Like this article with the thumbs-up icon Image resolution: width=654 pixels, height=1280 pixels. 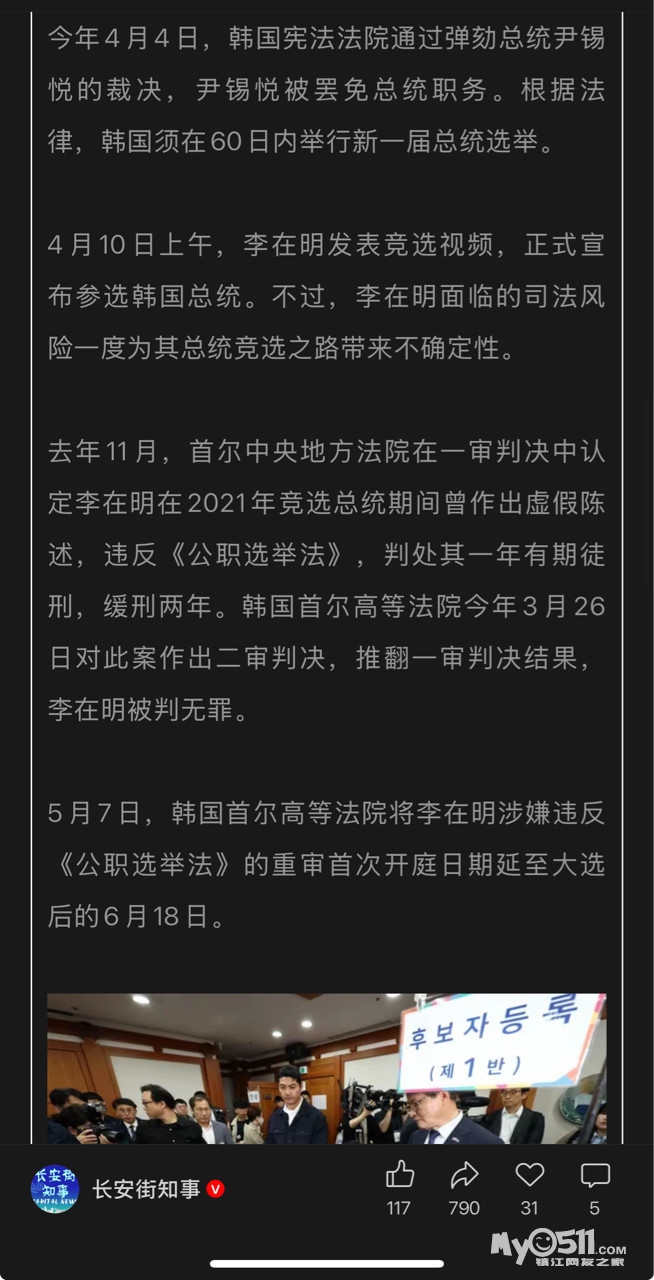pyautogui.click(x=399, y=1175)
